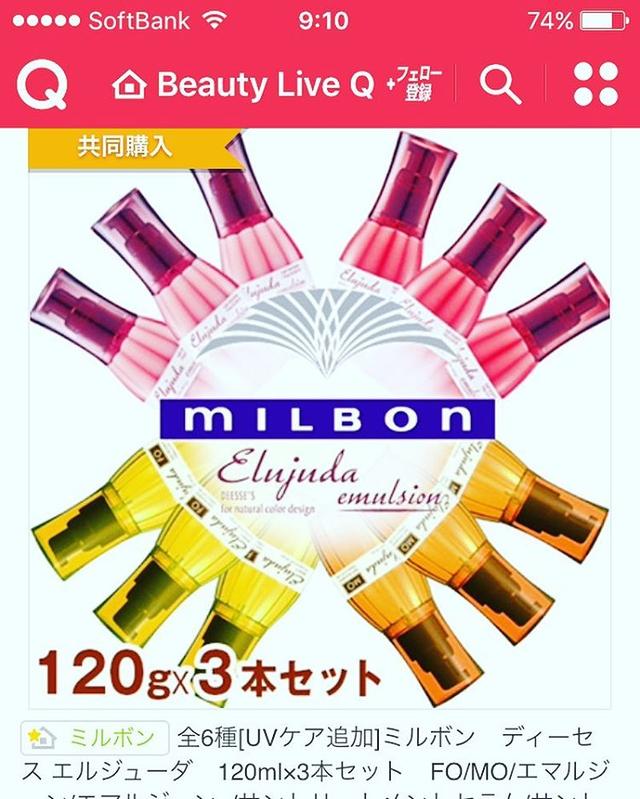640x799 pixels.
Task: Follow the shop with フォロー登録
Action: pyautogui.click(x=413, y=85)
